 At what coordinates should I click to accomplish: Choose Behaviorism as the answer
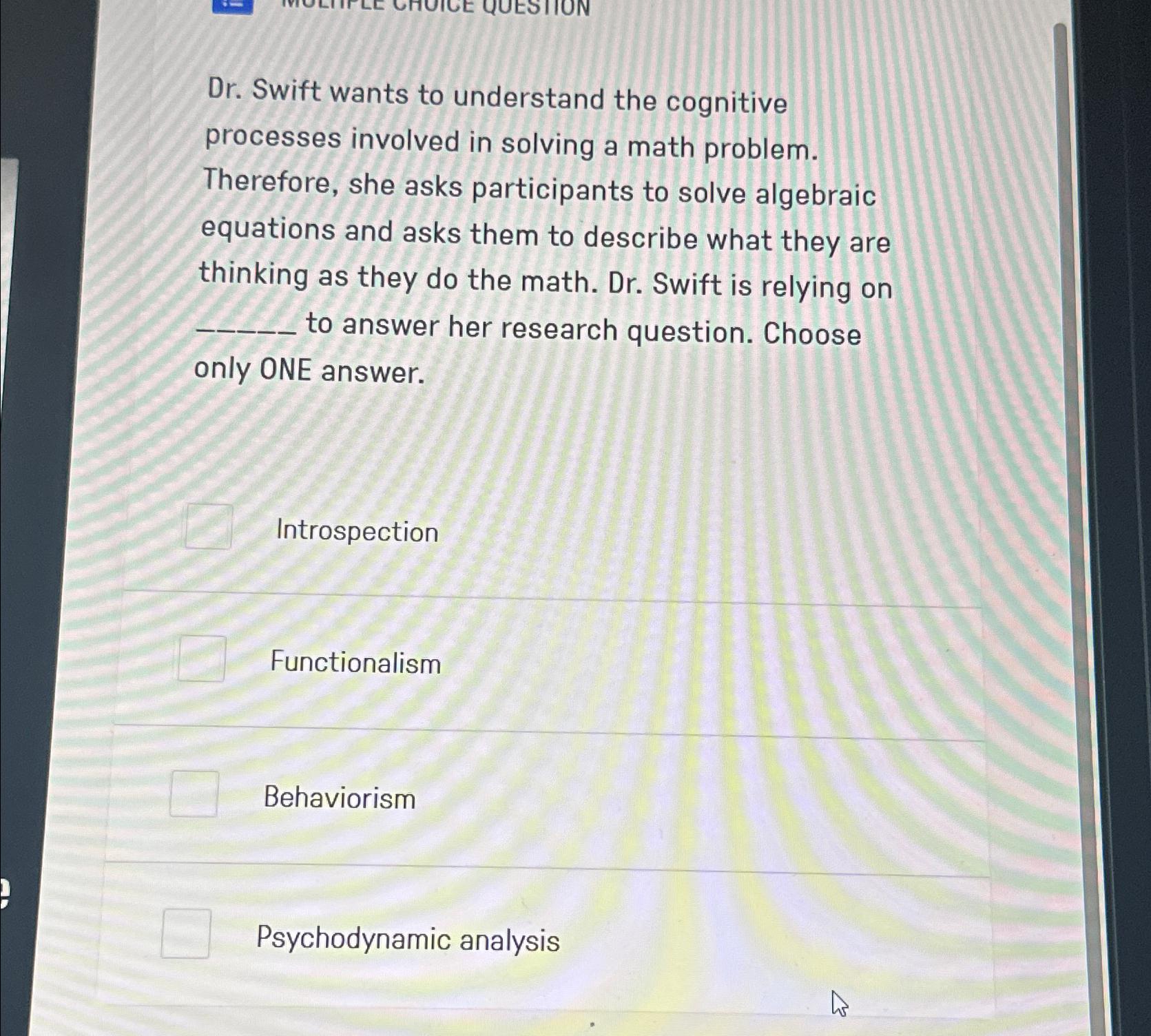194,794
